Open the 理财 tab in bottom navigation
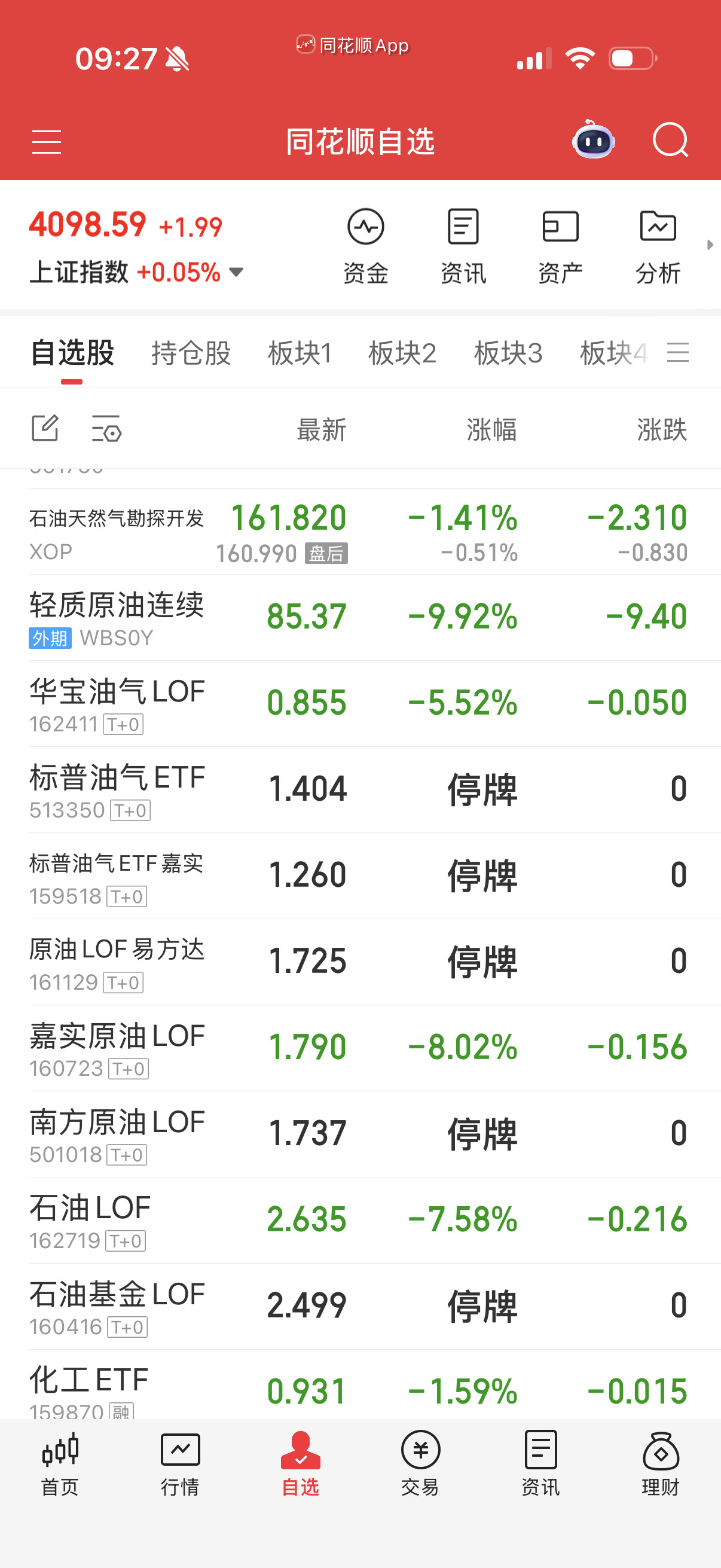This screenshot has width=721, height=1568. click(x=661, y=1480)
